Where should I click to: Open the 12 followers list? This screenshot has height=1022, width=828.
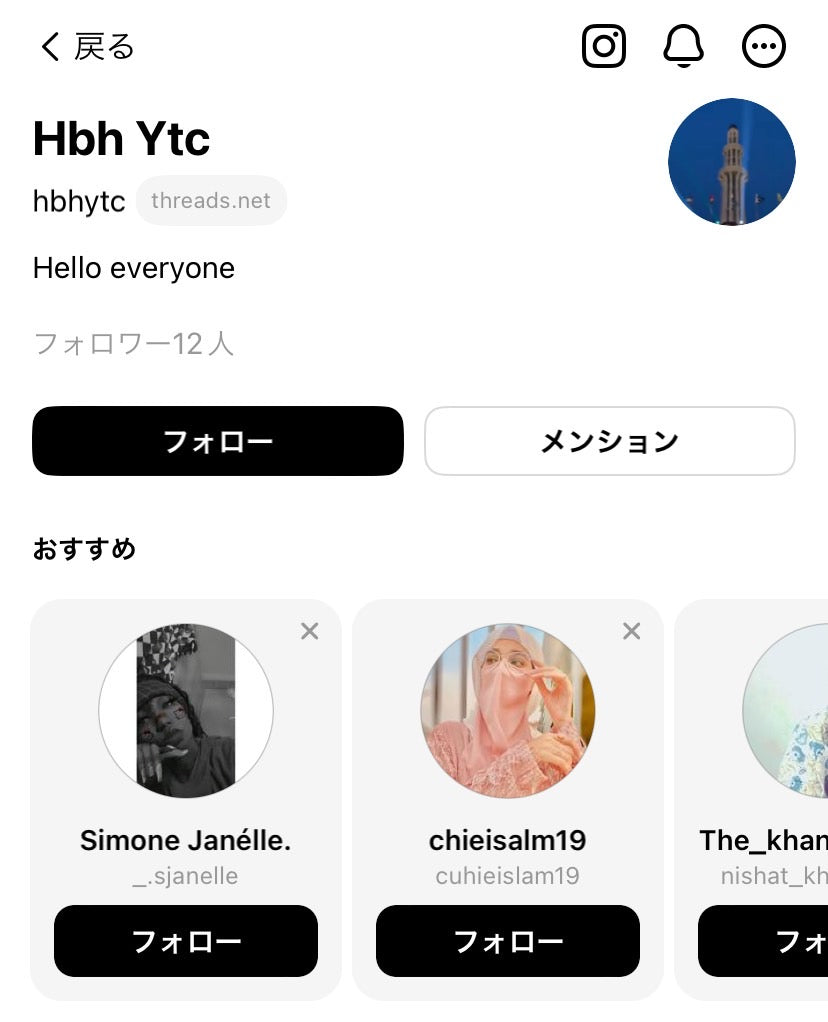click(133, 344)
